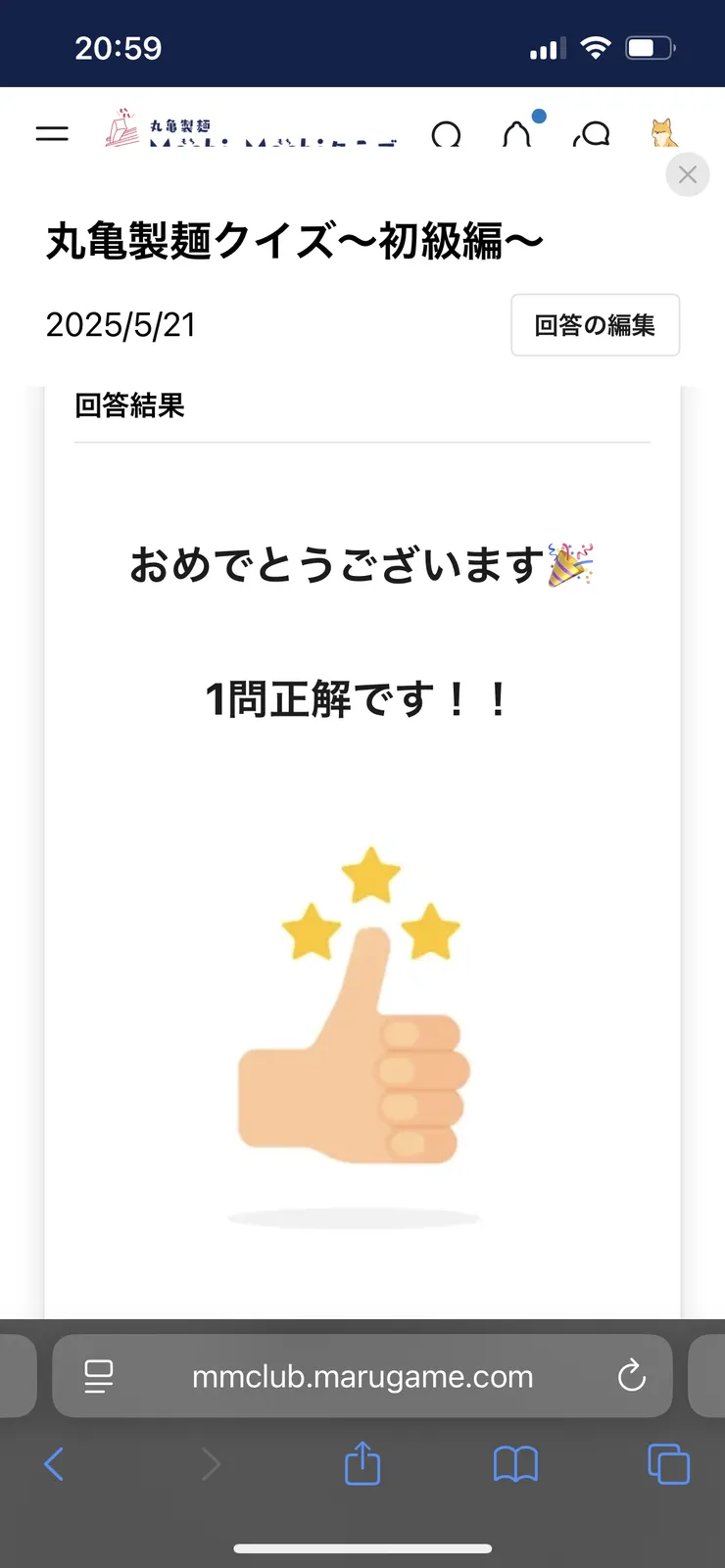Tap the date 2025/5/21
This screenshot has height=1568, width=725.
point(120,324)
